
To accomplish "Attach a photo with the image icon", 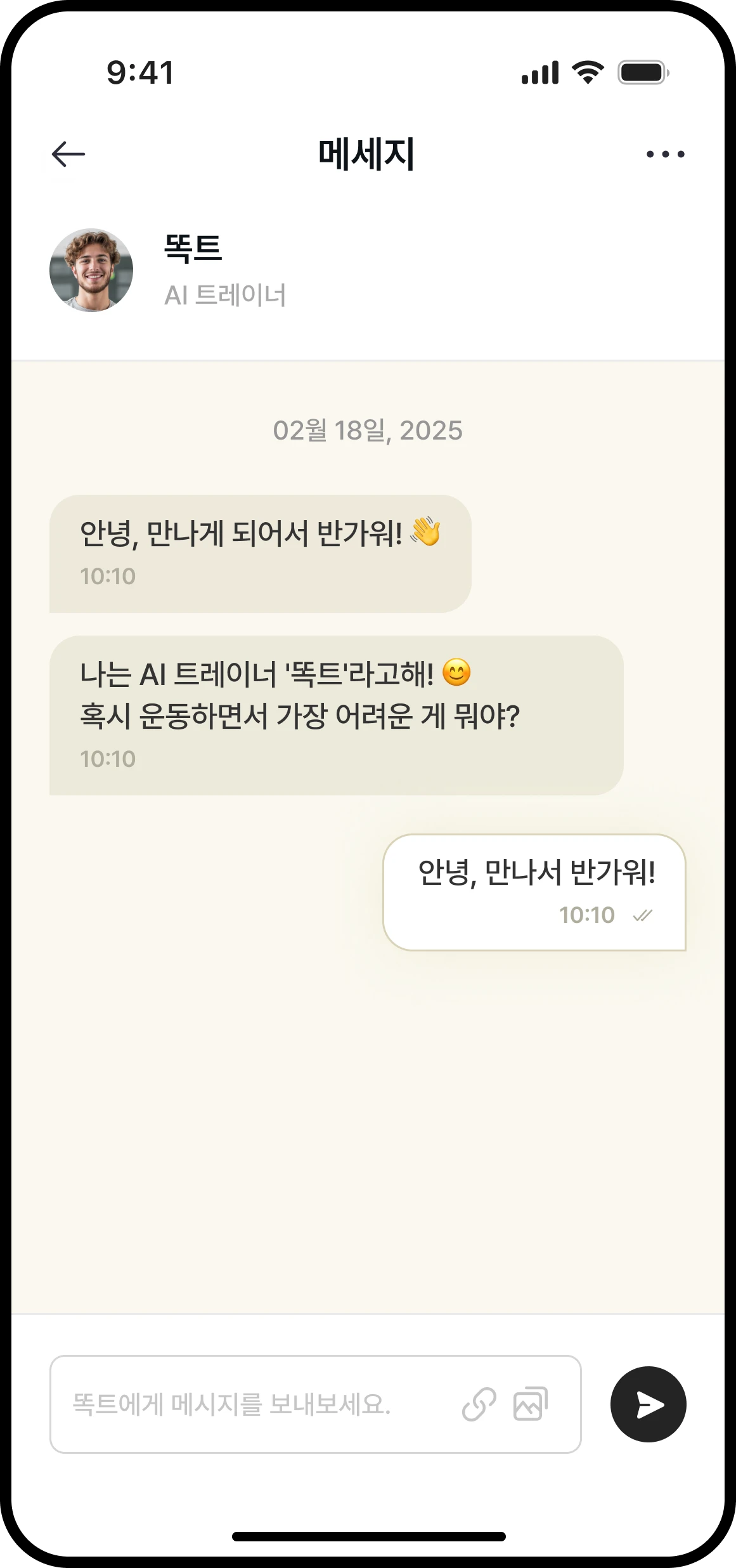I will coord(531,1404).
